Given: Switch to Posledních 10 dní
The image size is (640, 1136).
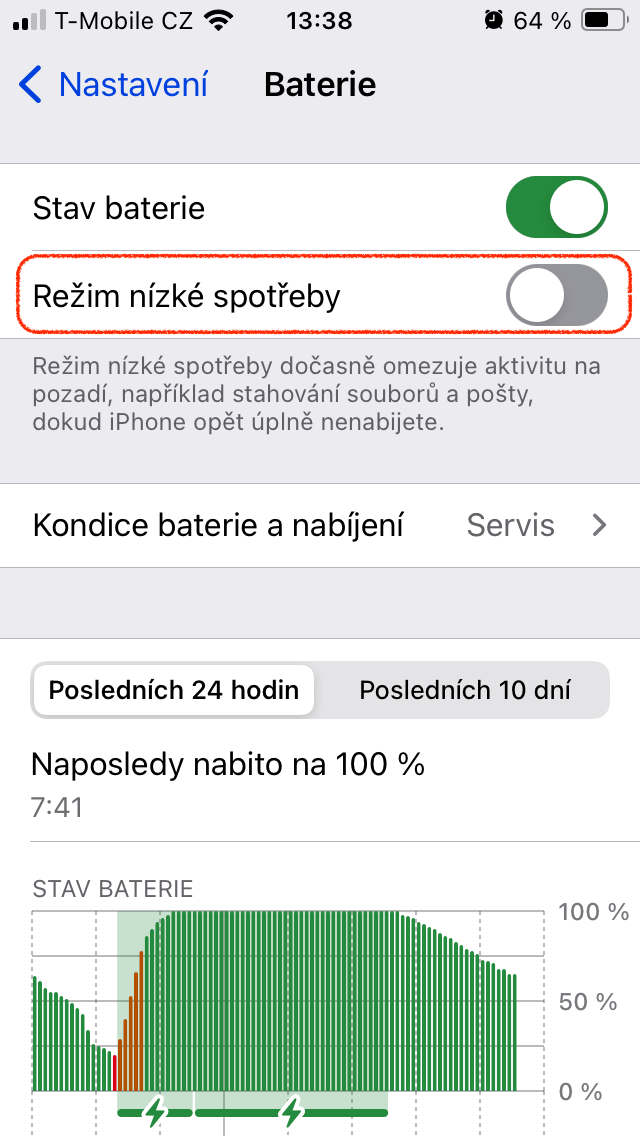Looking at the screenshot, I should (465, 690).
